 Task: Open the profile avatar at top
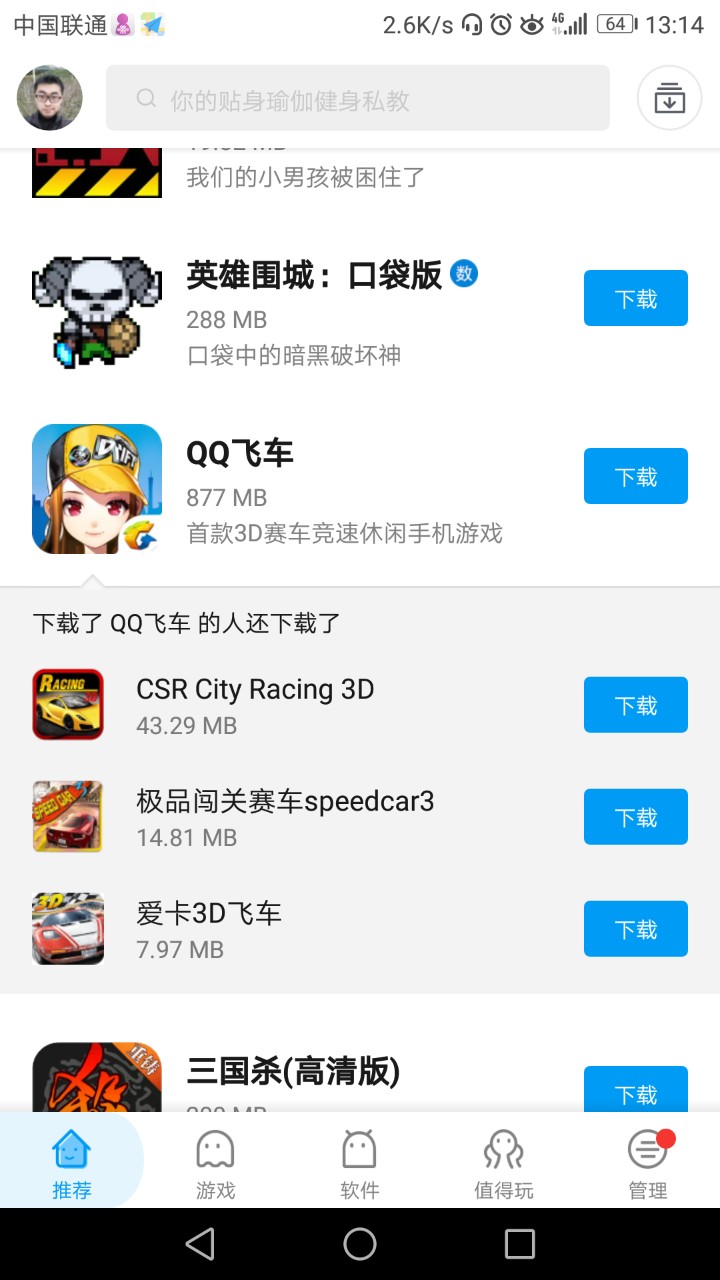pyautogui.click(x=50, y=98)
